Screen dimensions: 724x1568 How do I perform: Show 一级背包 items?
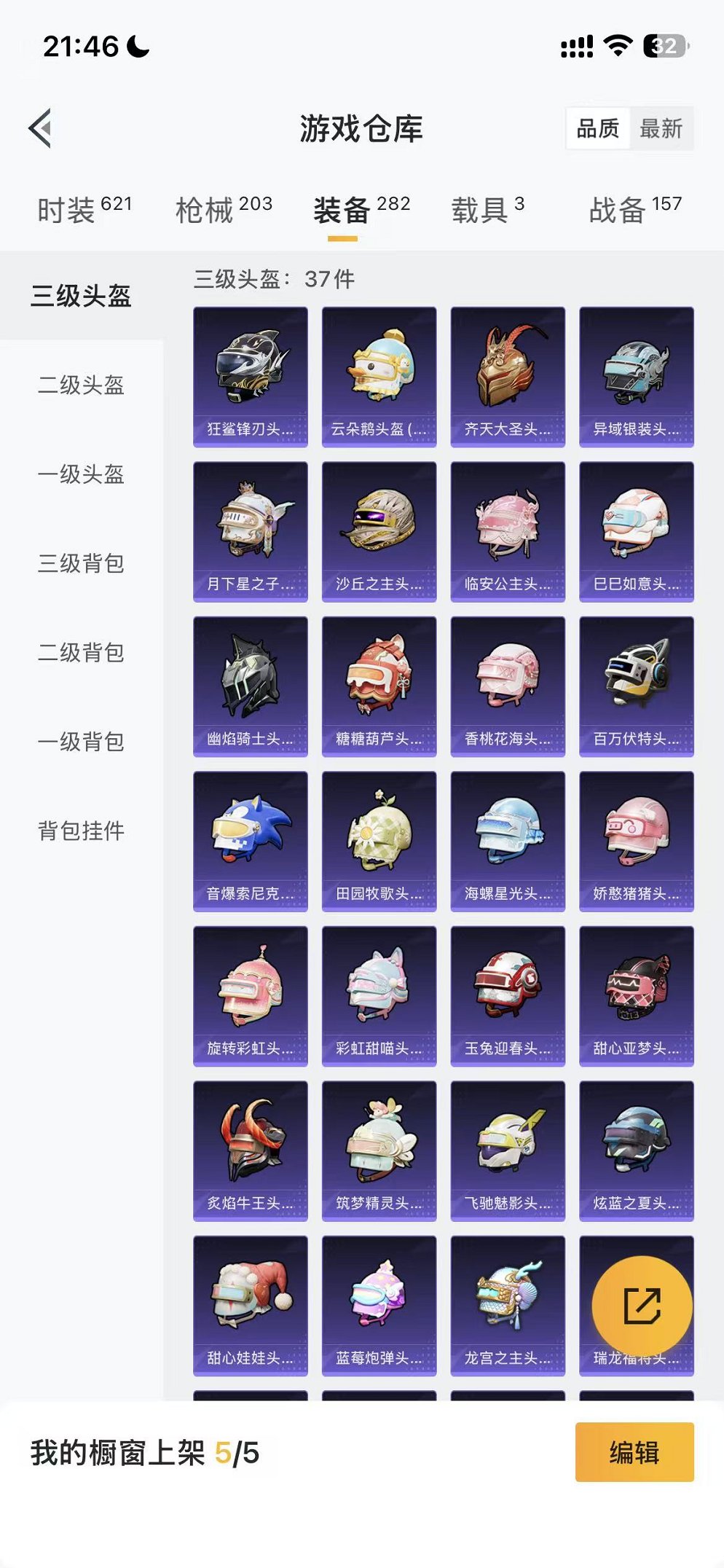click(81, 742)
